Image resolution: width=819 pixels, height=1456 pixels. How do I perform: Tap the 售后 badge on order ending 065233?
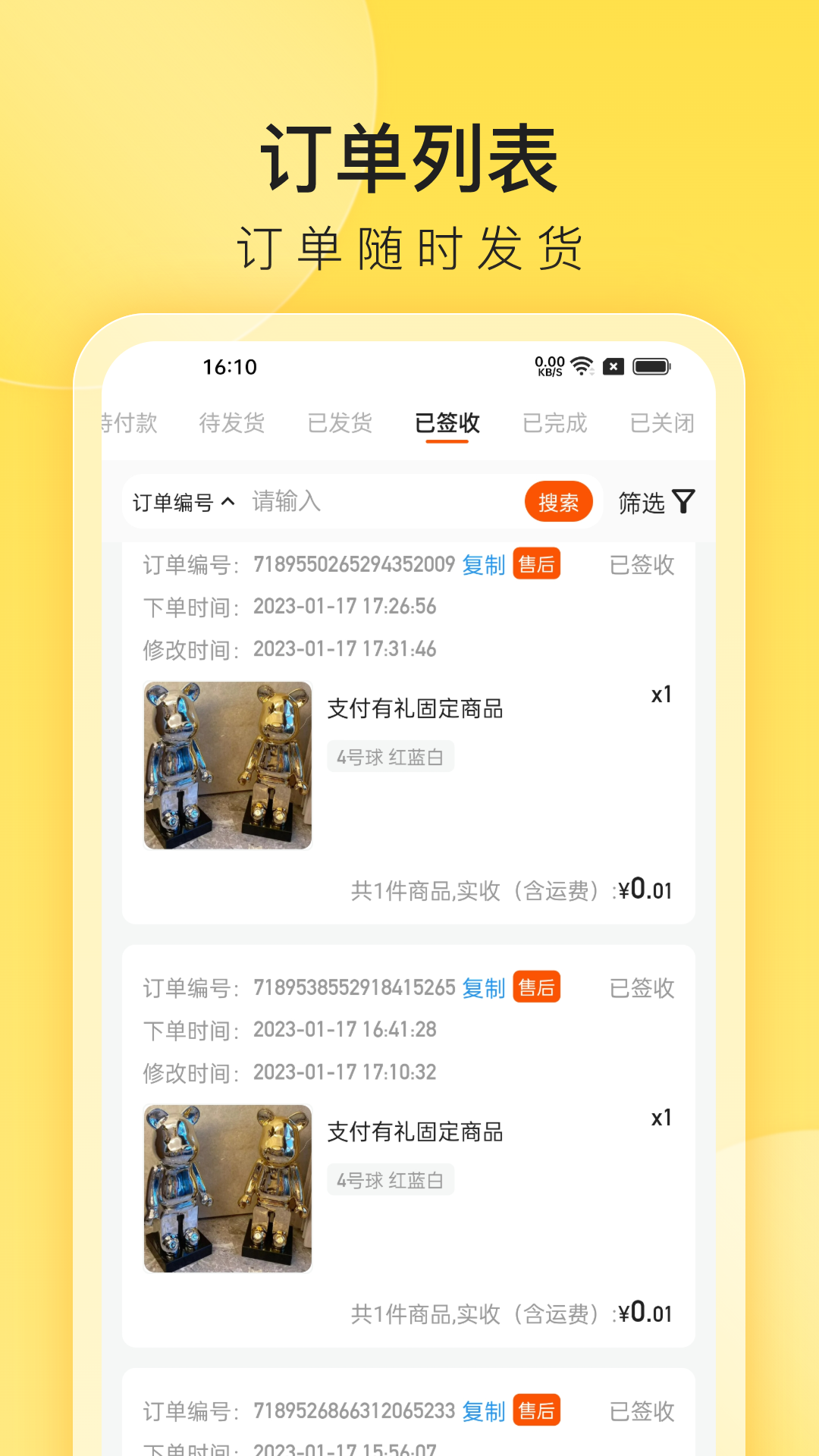tap(537, 1411)
